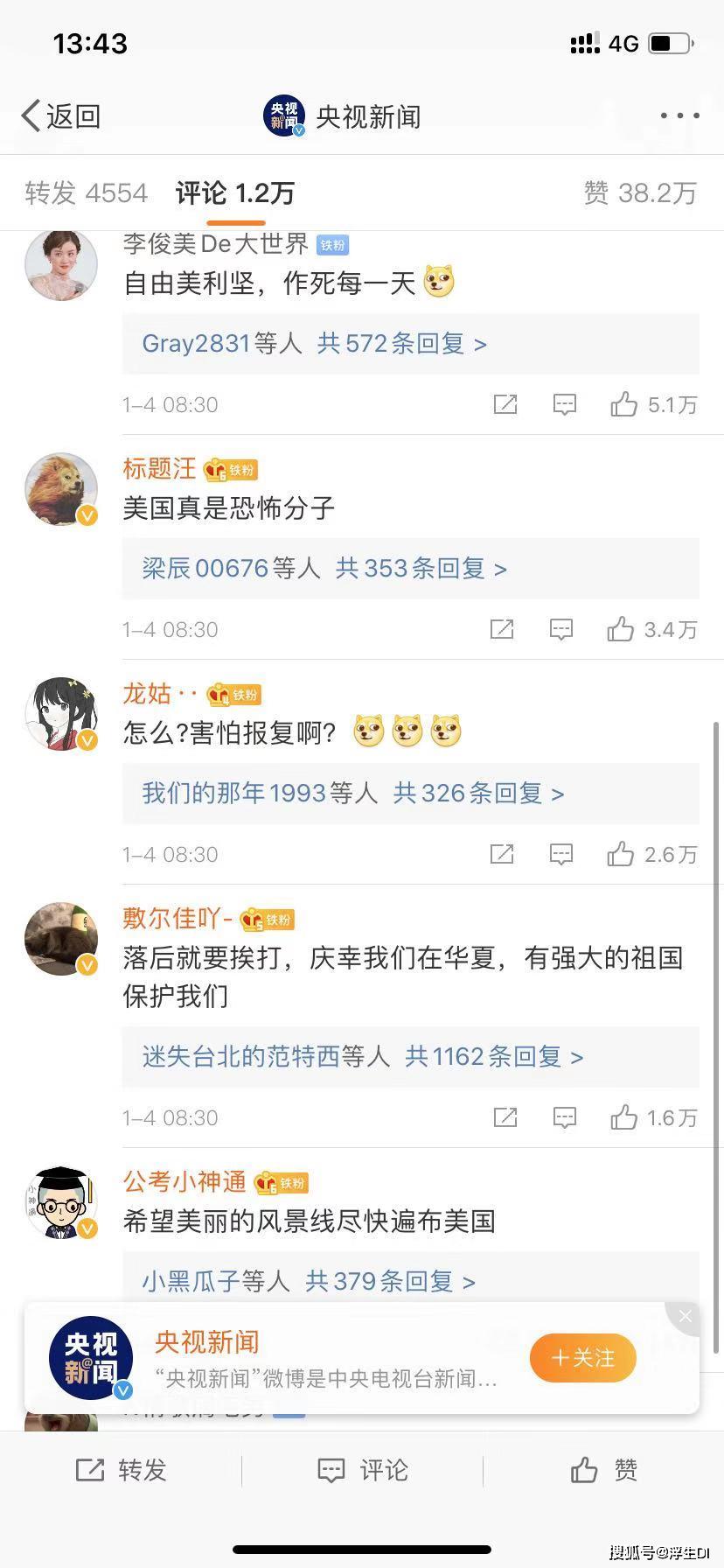Open 572 replies under 李俊美De大世界 comment

point(315,343)
